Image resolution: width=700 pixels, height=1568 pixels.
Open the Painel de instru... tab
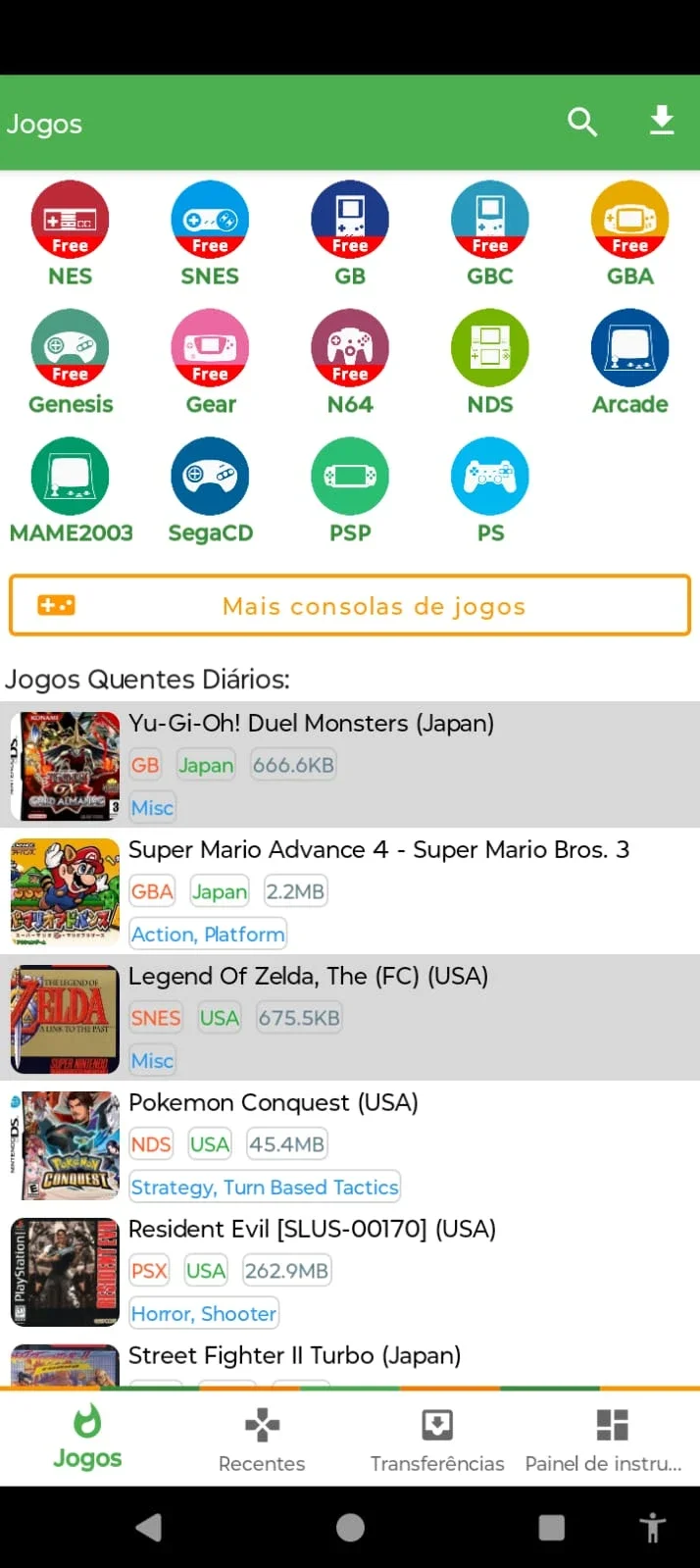pyautogui.click(x=612, y=1440)
